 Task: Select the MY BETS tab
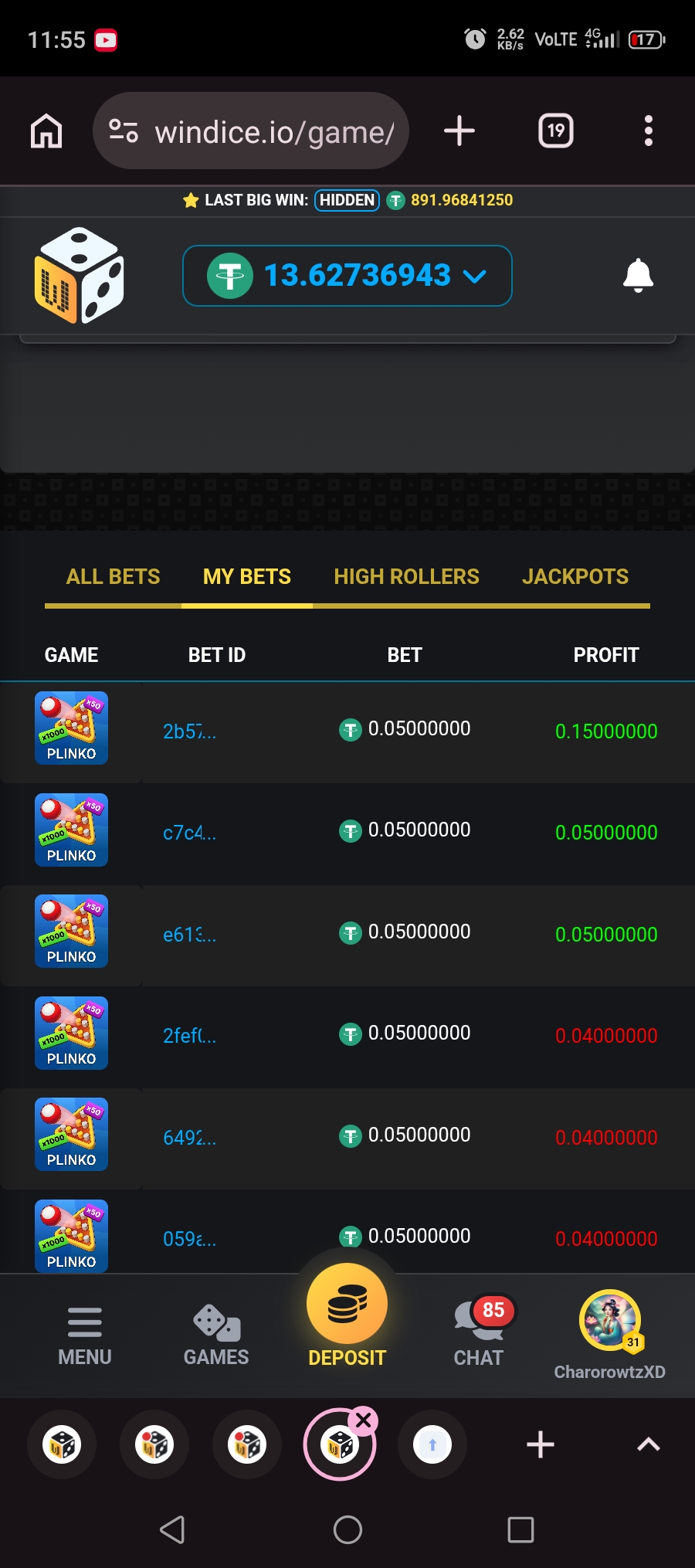click(247, 577)
